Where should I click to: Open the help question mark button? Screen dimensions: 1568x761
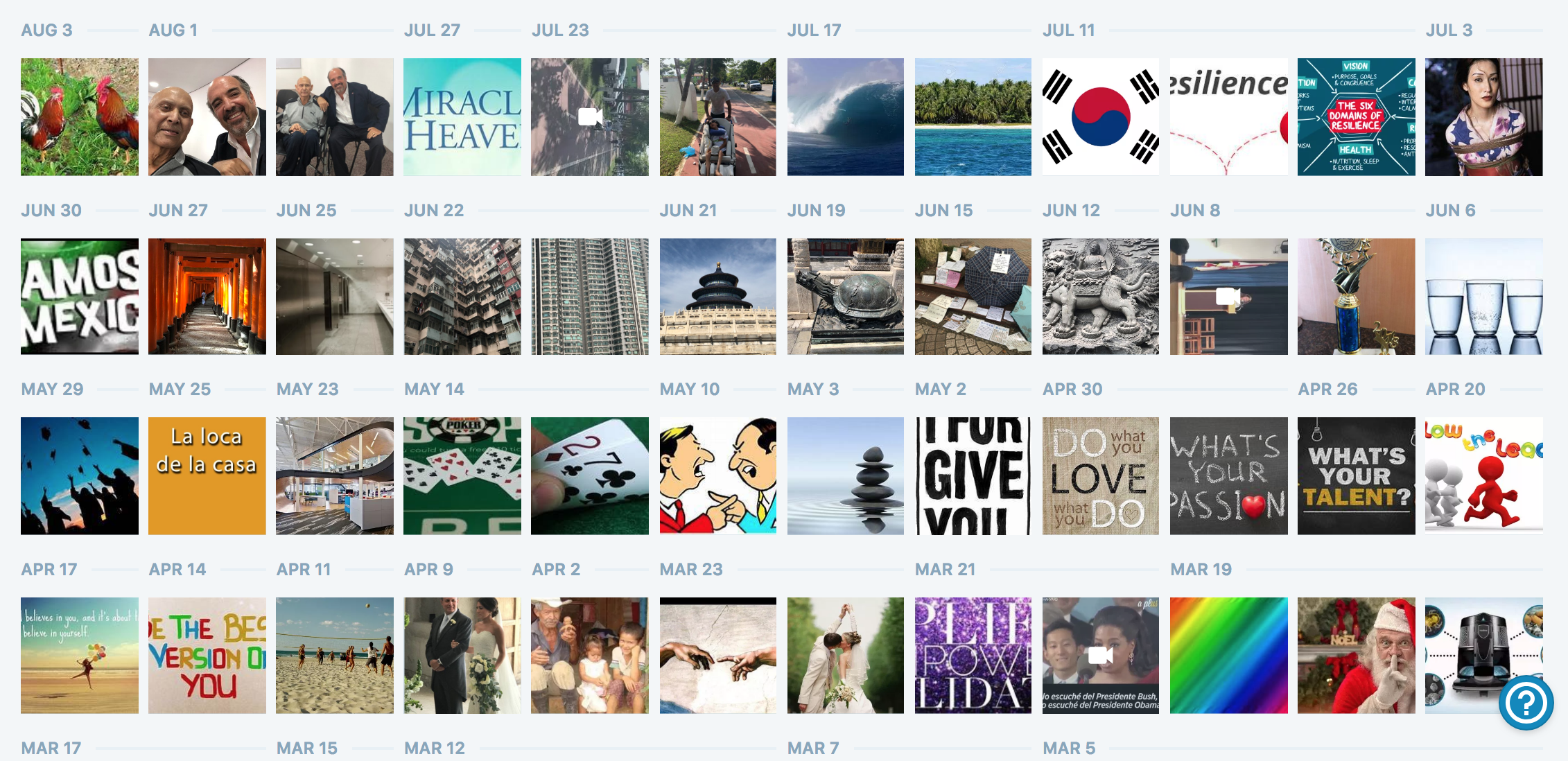coord(1526,703)
